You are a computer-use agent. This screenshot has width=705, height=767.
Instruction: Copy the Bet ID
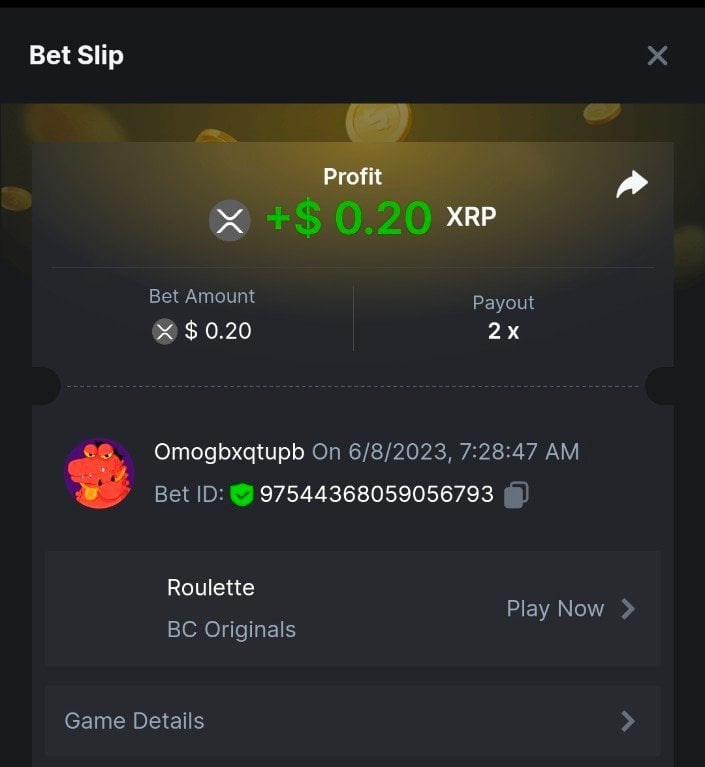click(516, 494)
